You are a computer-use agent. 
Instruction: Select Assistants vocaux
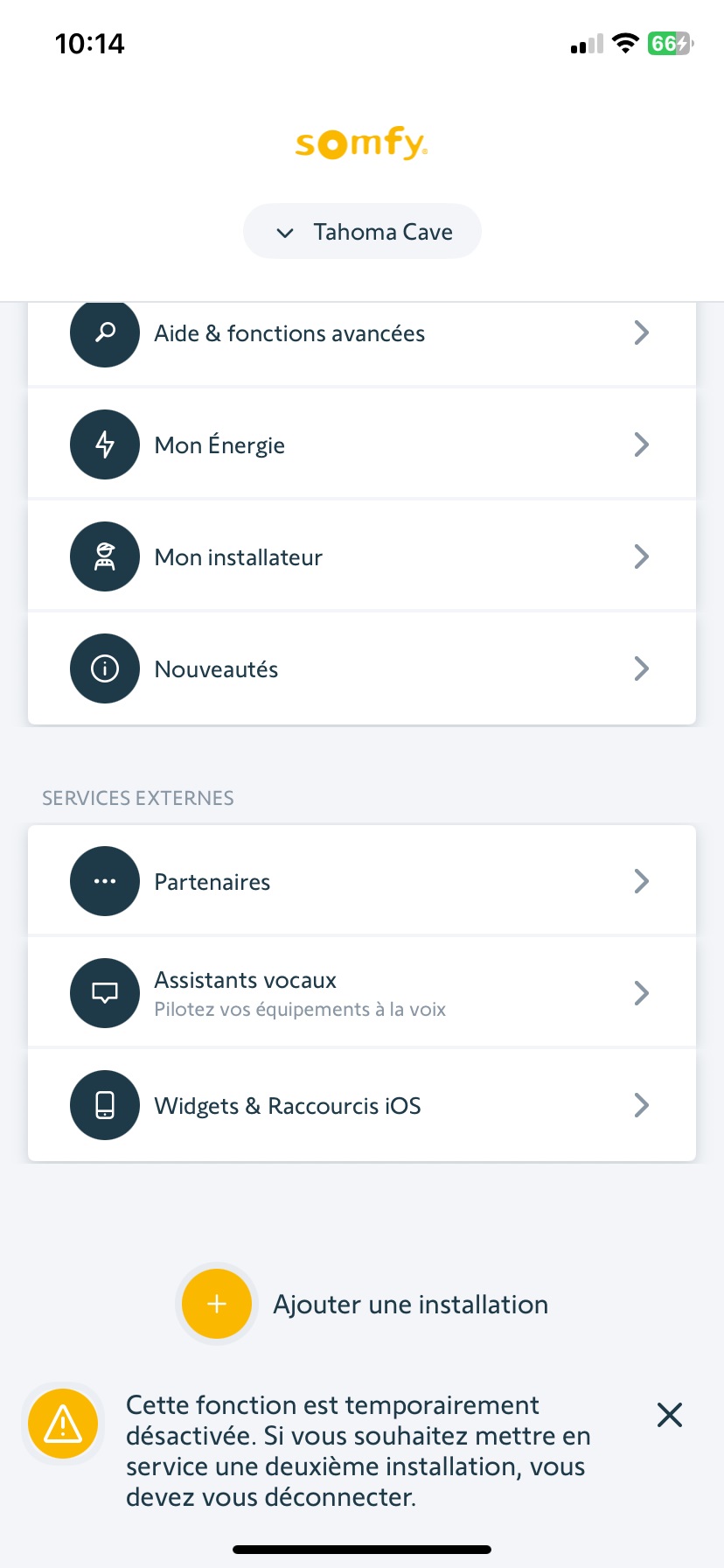point(361,994)
